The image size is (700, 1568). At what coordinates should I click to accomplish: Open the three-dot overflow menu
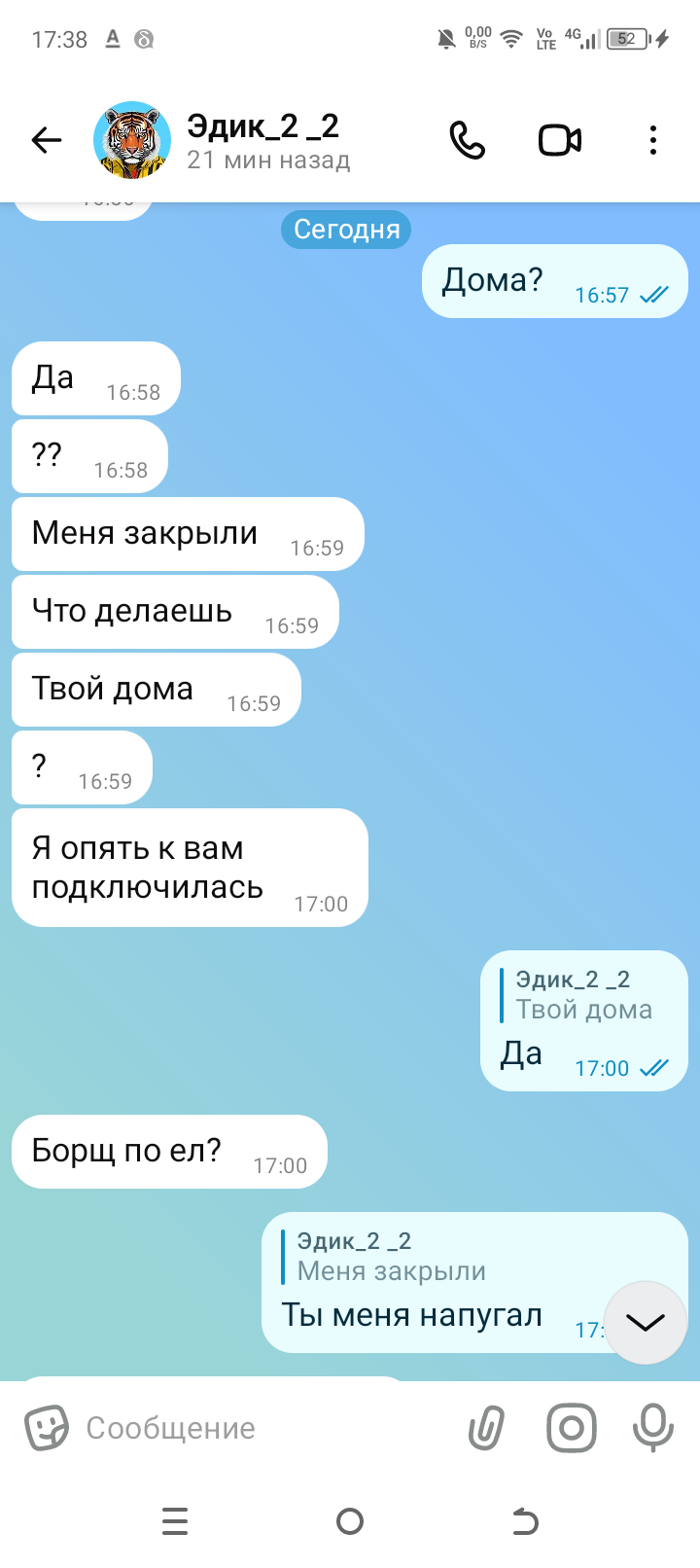point(652,141)
